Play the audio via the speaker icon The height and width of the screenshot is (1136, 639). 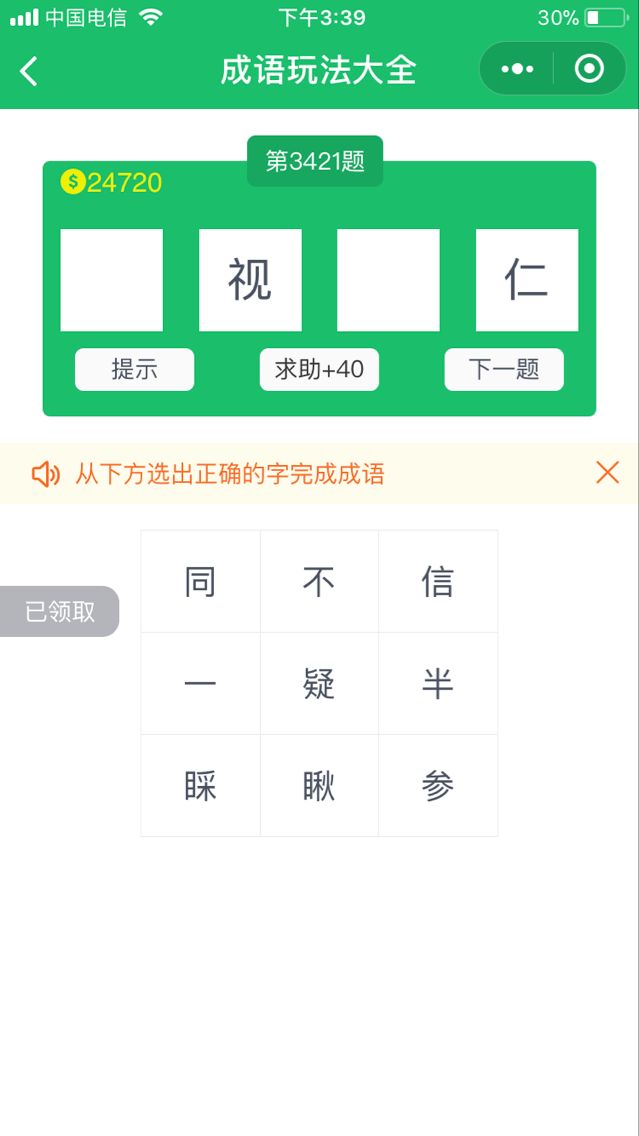46,474
